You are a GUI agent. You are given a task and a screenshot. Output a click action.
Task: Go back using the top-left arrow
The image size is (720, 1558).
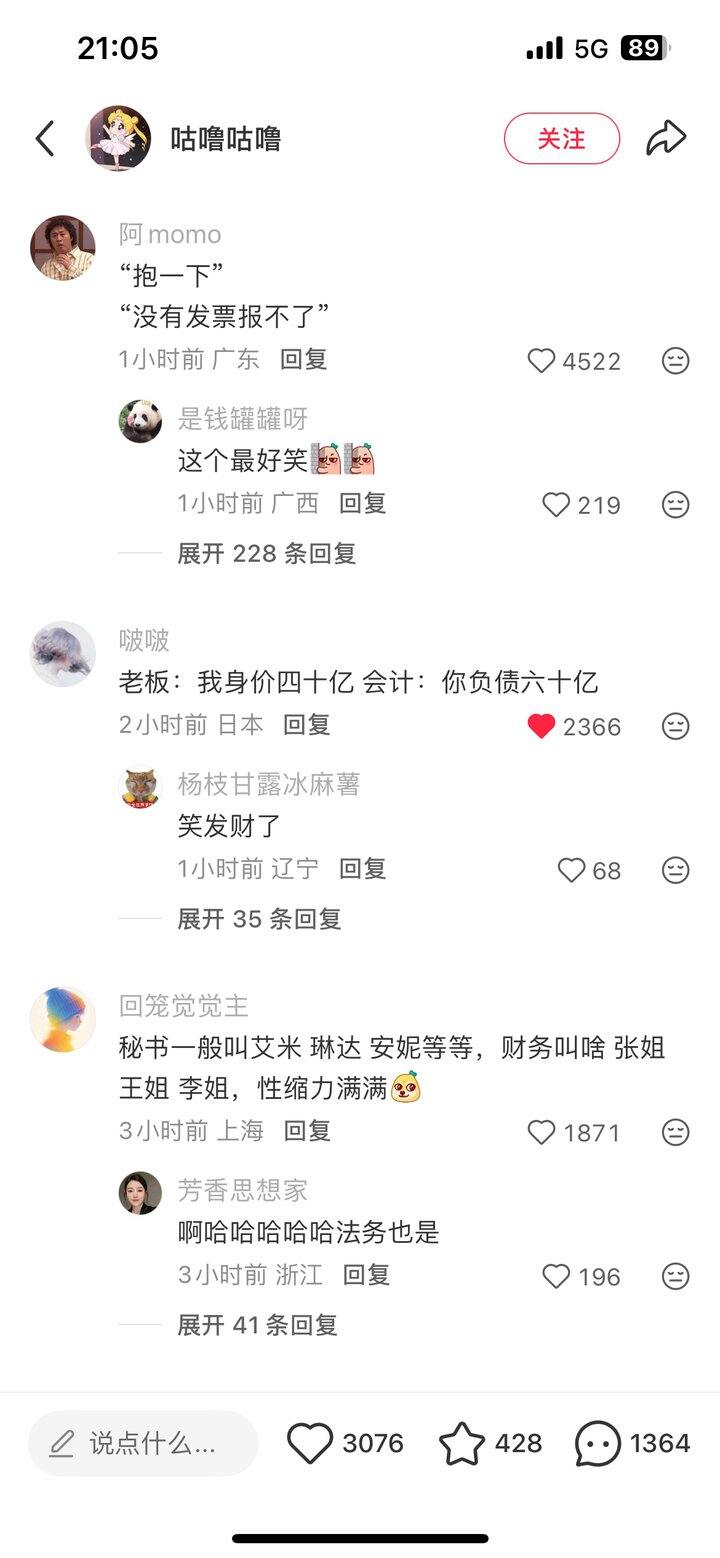[x=45, y=138]
